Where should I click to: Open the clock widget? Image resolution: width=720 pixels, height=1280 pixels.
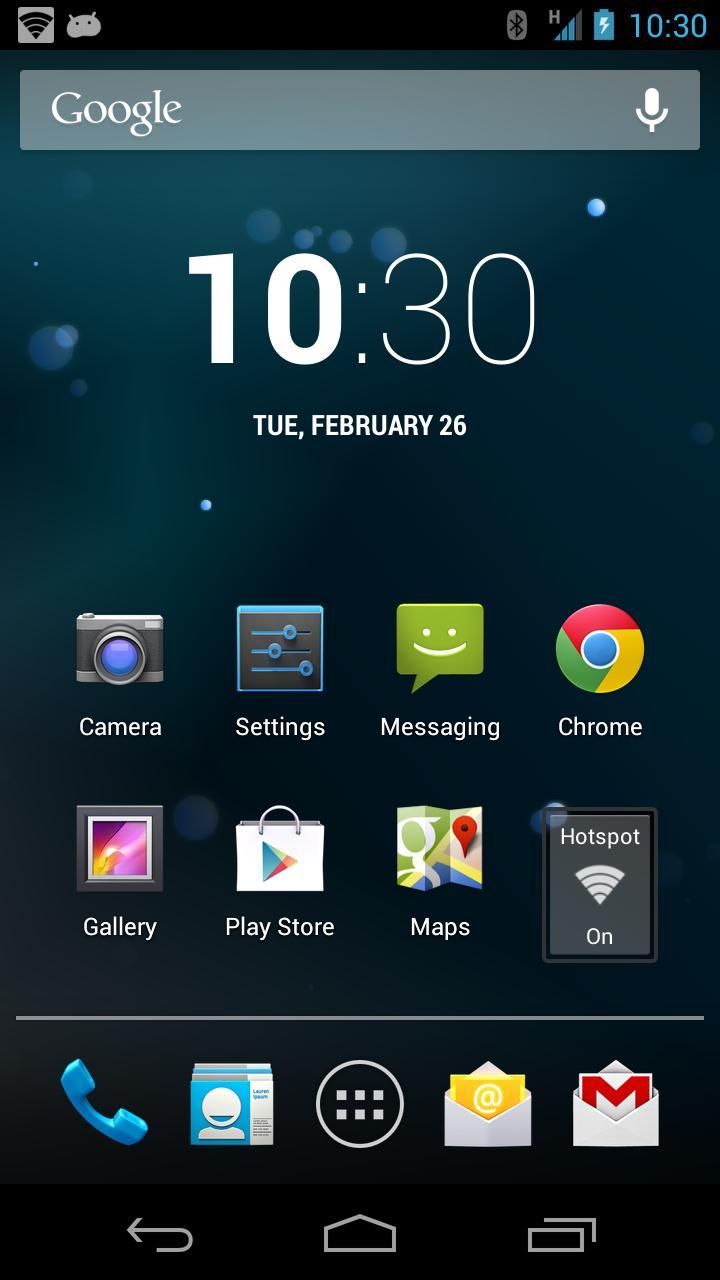pos(360,310)
